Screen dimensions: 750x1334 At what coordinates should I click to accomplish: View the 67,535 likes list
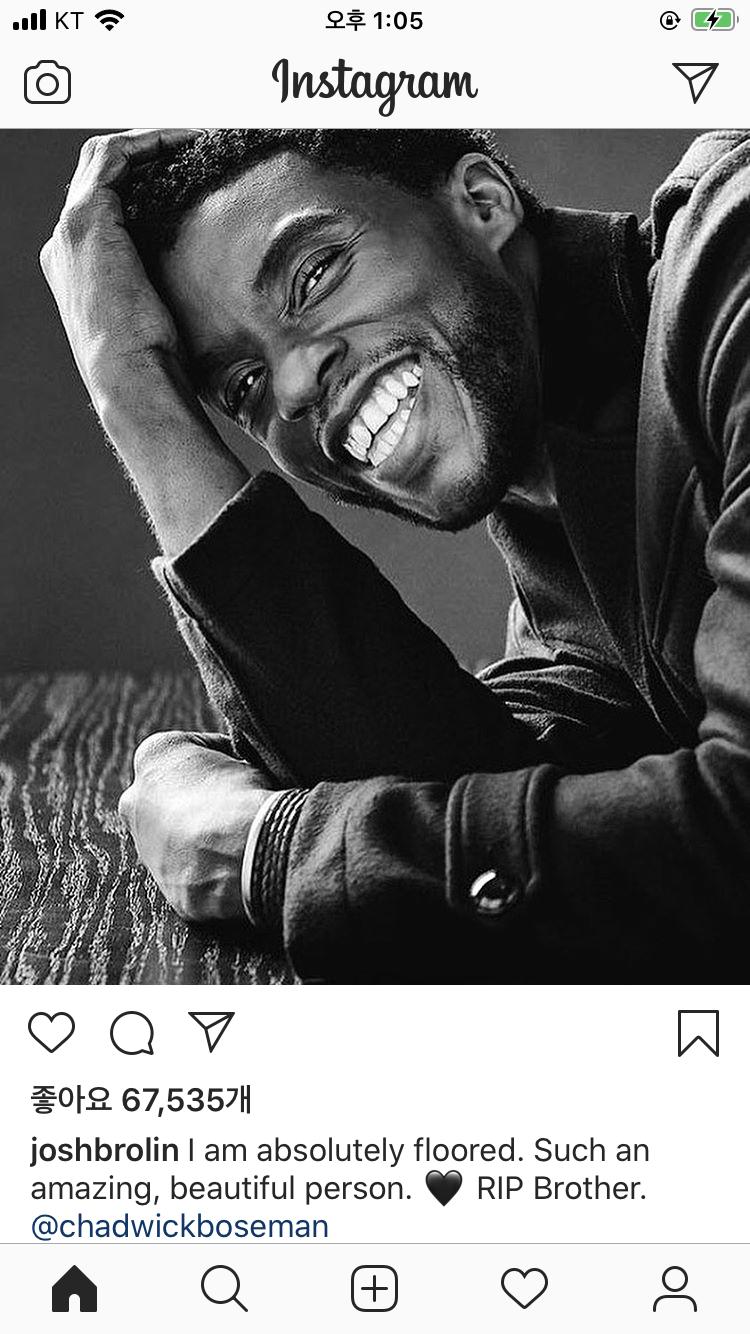coord(140,1100)
